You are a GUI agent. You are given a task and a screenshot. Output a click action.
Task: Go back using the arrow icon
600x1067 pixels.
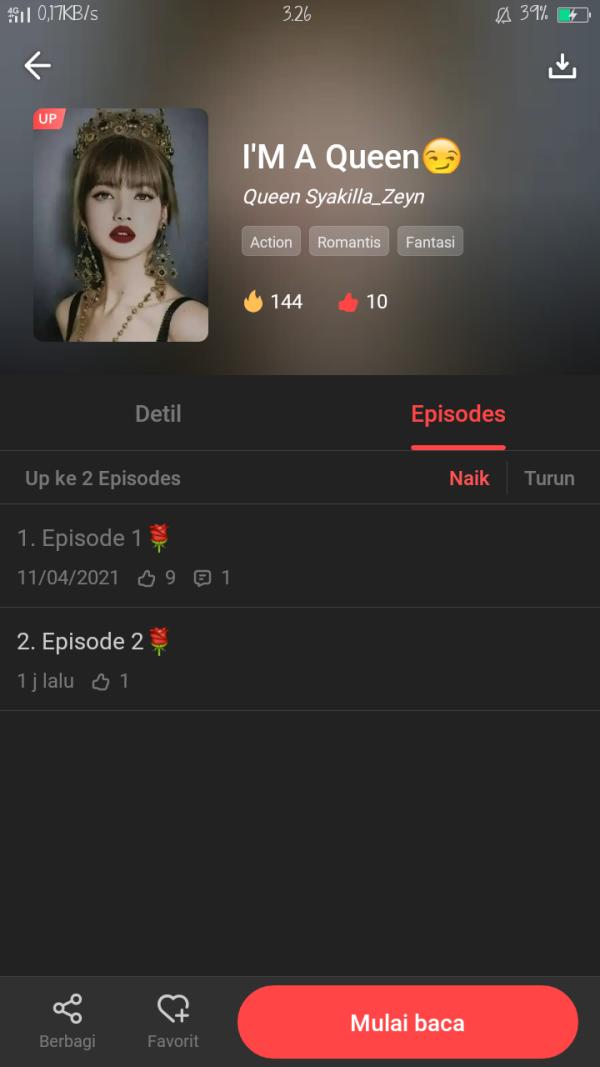[38, 66]
